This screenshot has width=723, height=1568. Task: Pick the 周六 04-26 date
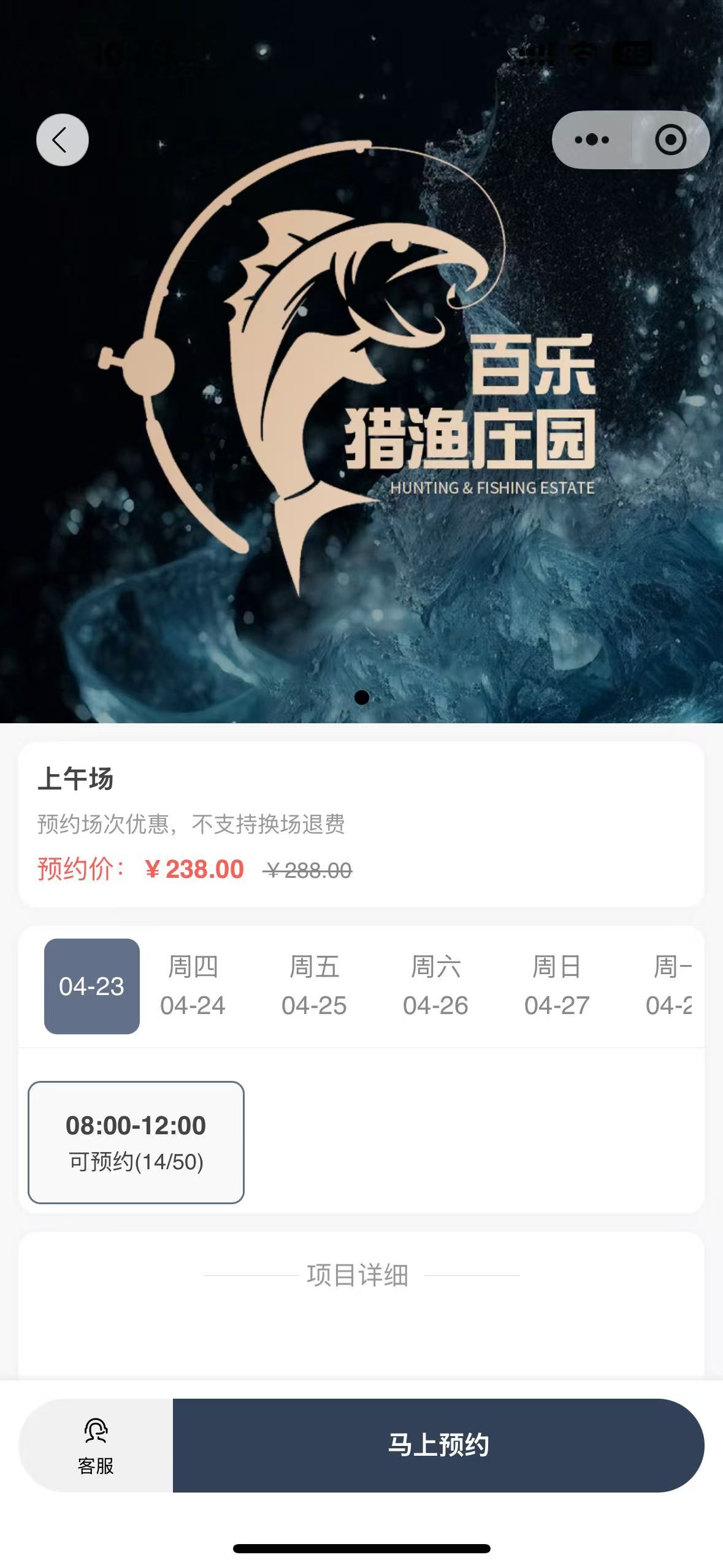click(x=435, y=986)
